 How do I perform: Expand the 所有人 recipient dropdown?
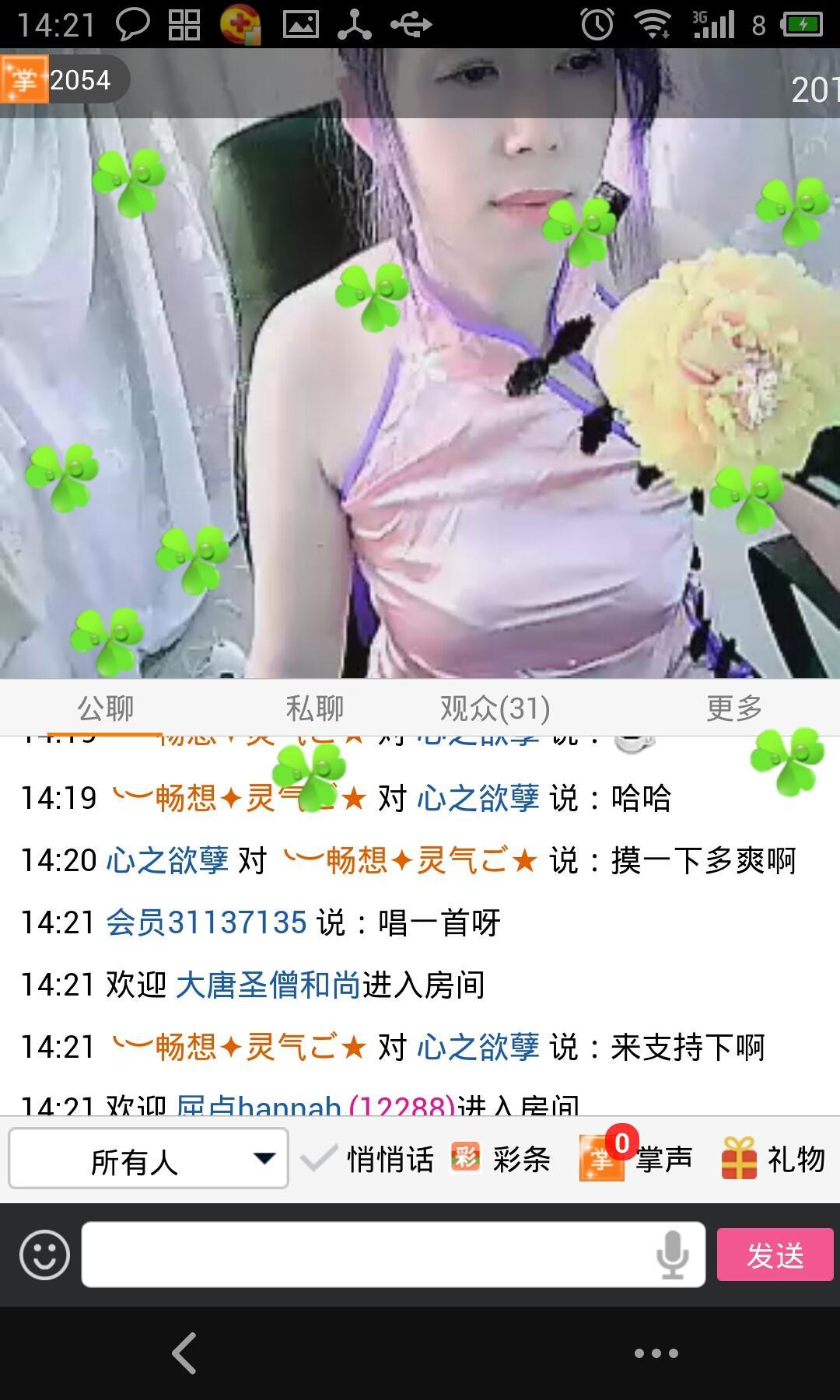149,1160
